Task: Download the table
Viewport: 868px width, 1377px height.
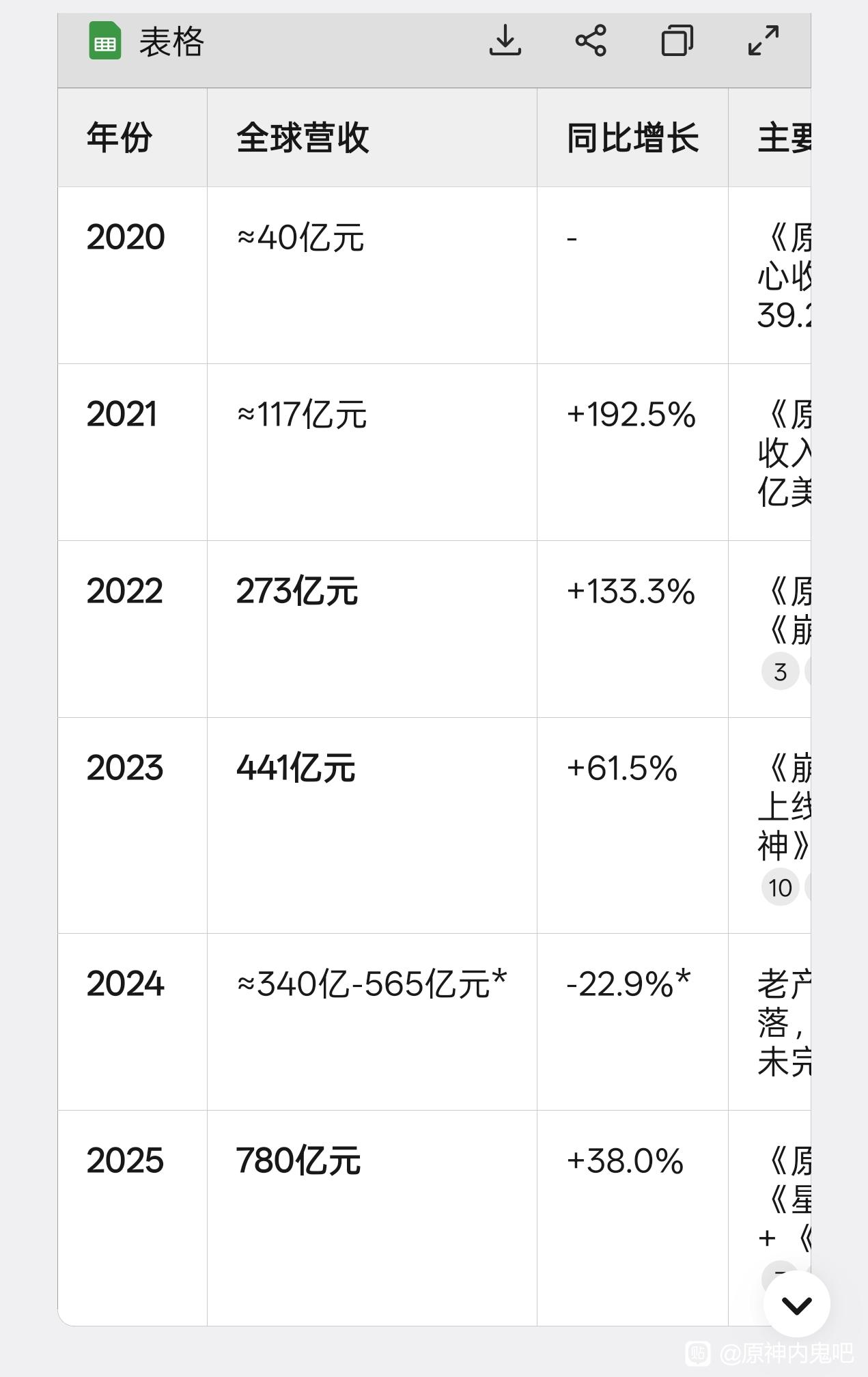Action: click(x=505, y=40)
